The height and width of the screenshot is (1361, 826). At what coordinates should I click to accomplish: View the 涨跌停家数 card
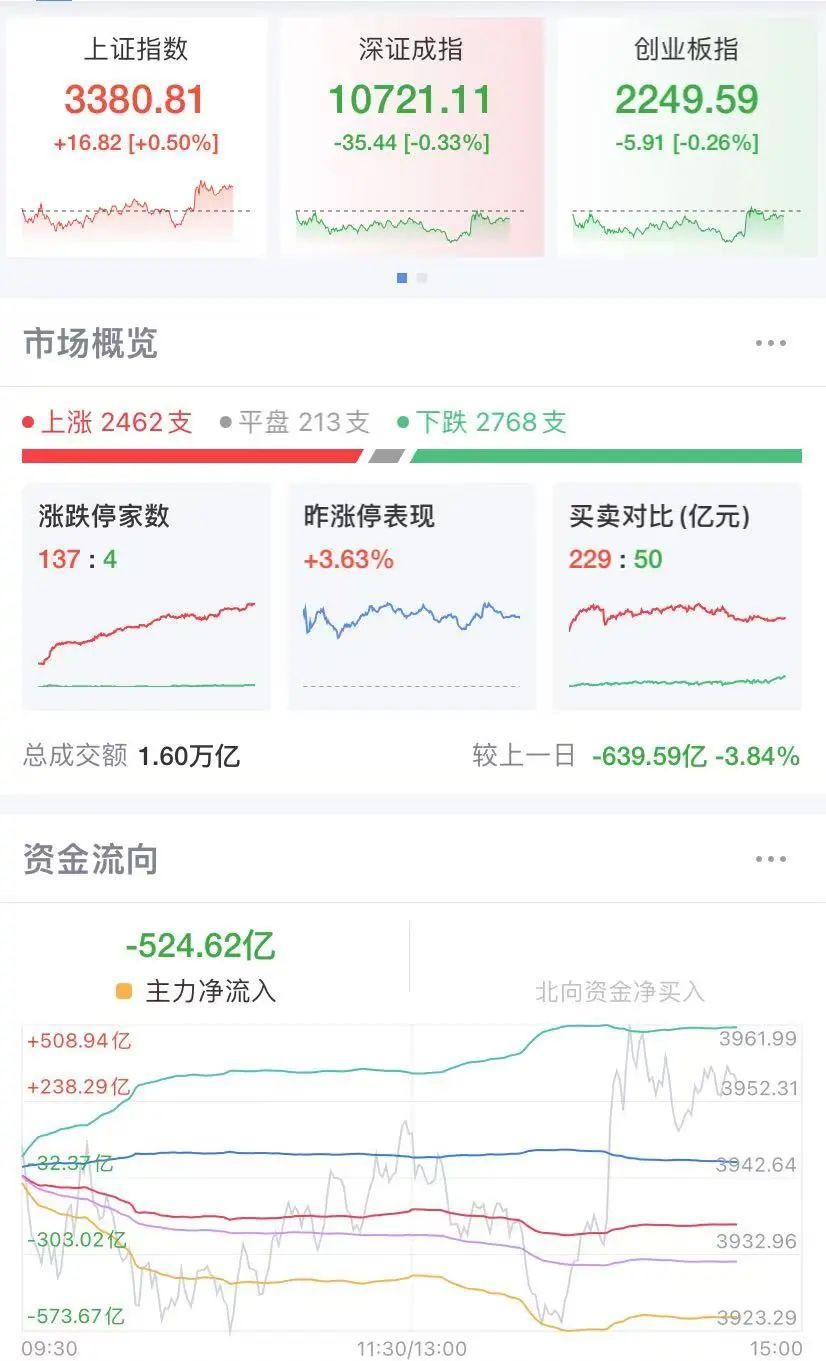coord(146,596)
